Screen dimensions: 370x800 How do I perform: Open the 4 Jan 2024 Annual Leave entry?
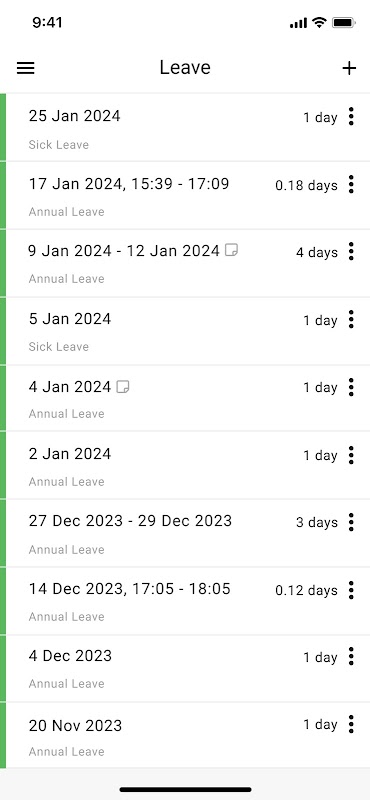[x=185, y=398]
